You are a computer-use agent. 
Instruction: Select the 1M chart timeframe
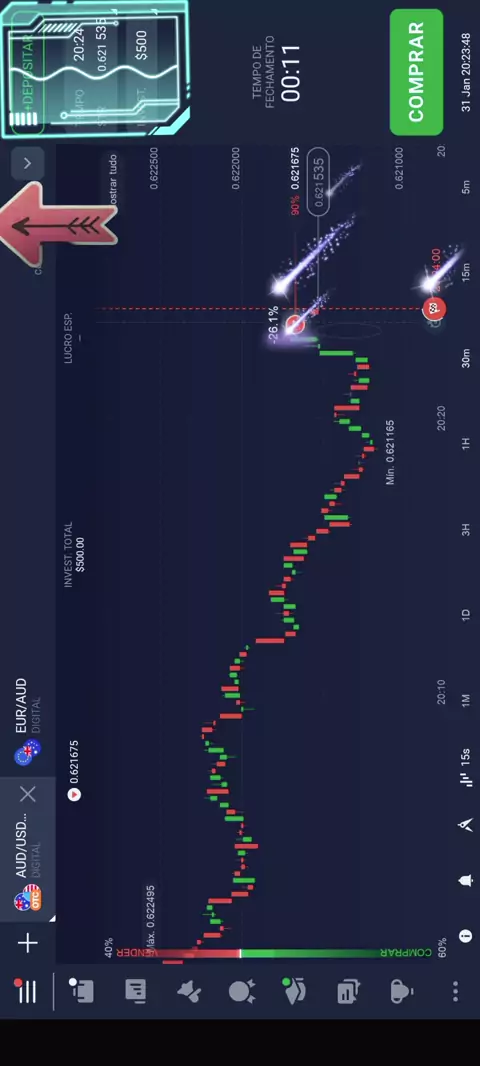coord(466,699)
